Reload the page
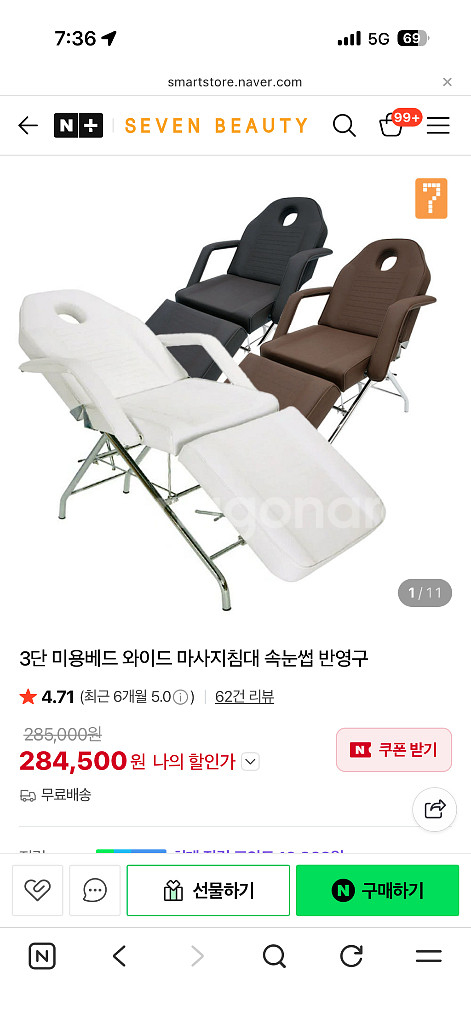The width and height of the screenshot is (471, 1024). pos(351,957)
